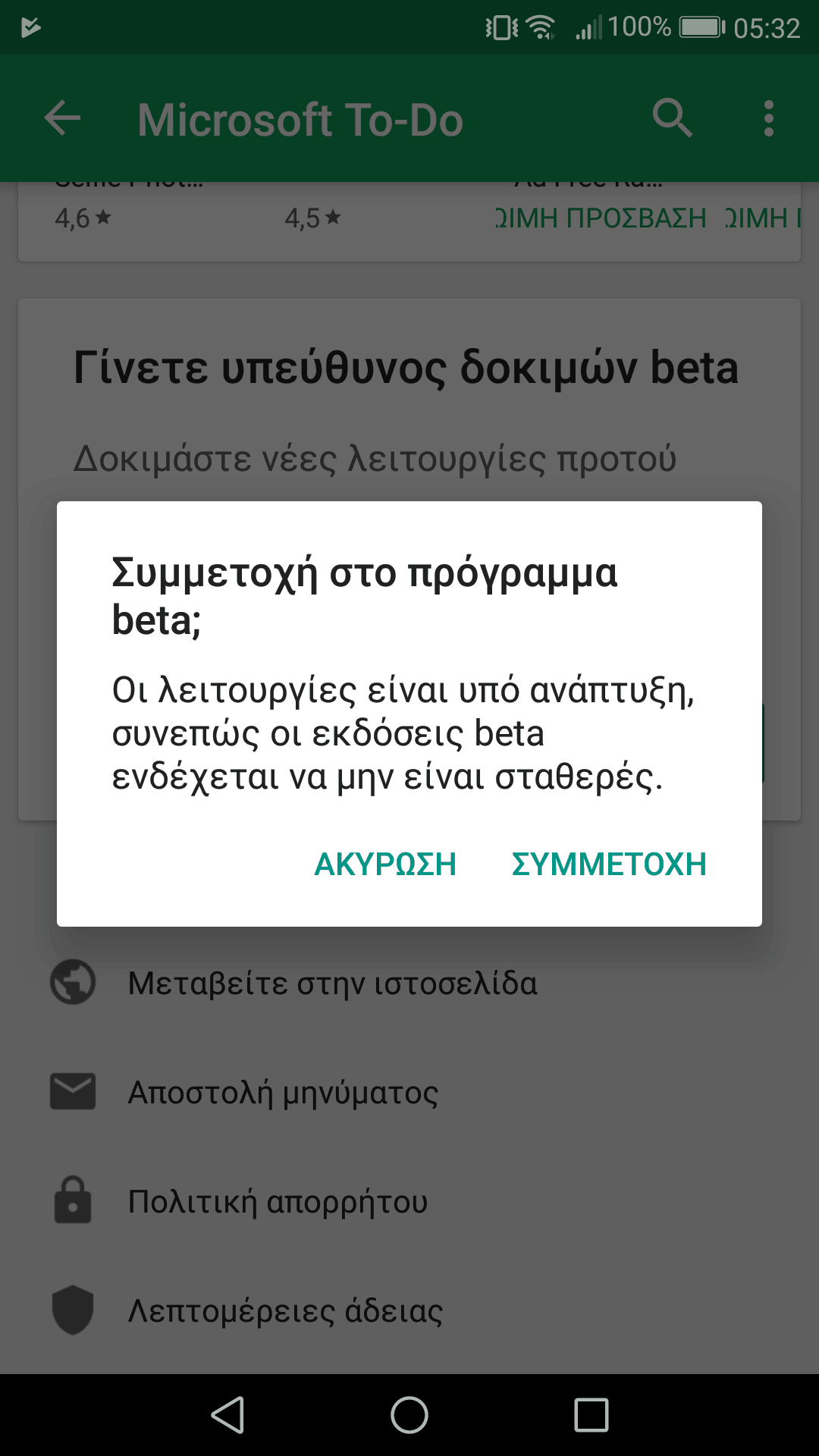Open the three-dot overflow menu

769,119
